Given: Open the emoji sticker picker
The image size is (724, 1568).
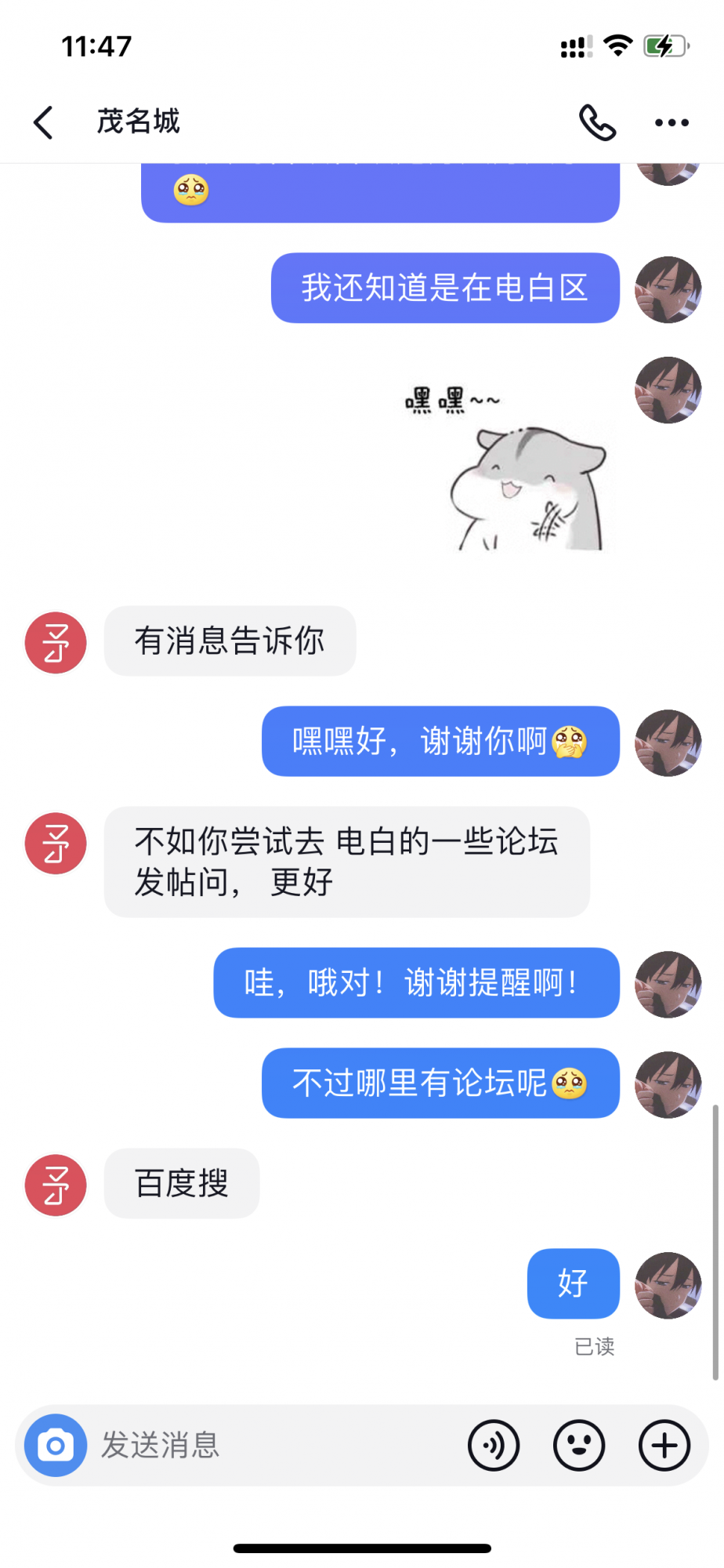Looking at the screenshot, I should [579, 1445].
